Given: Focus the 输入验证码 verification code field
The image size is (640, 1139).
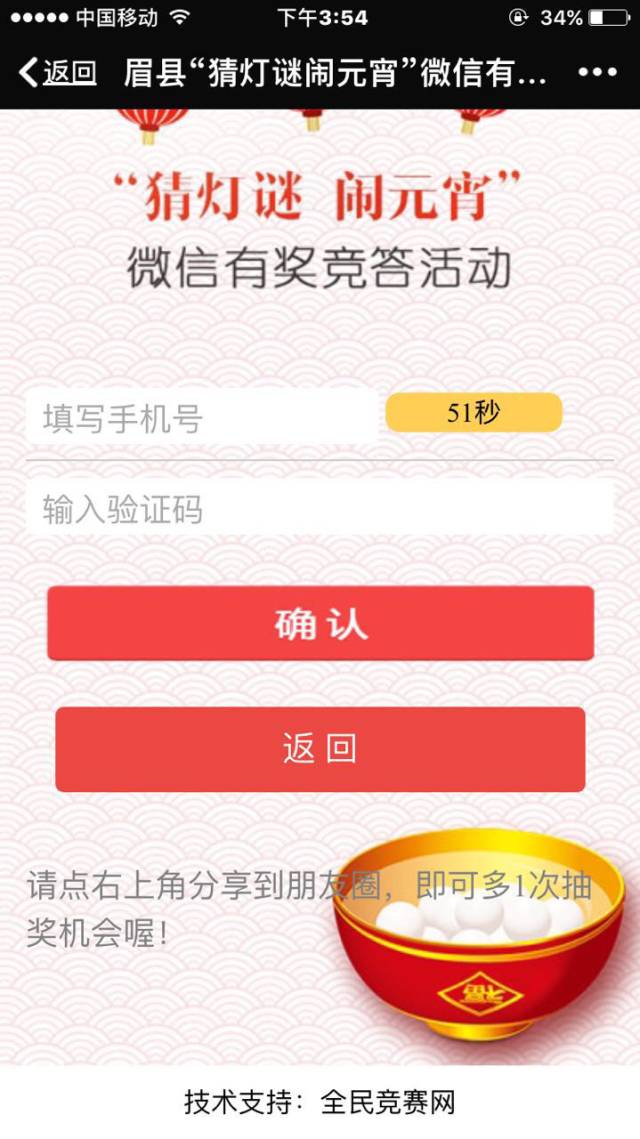Looking at the screenshot, I should [318, 509].
